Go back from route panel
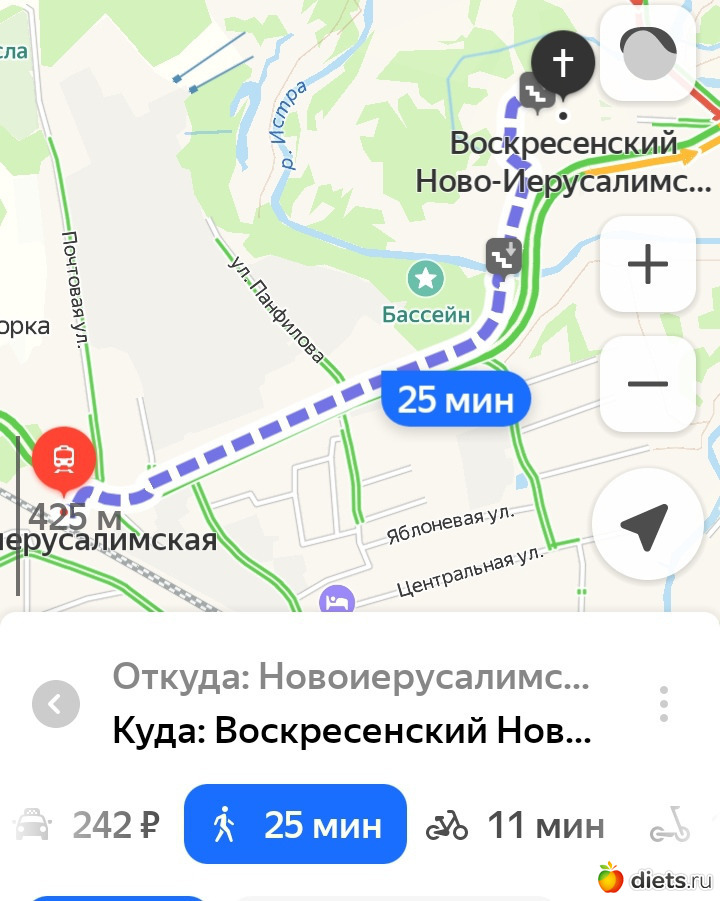This screenshot has width=720, height=901. tap(56, 704)
